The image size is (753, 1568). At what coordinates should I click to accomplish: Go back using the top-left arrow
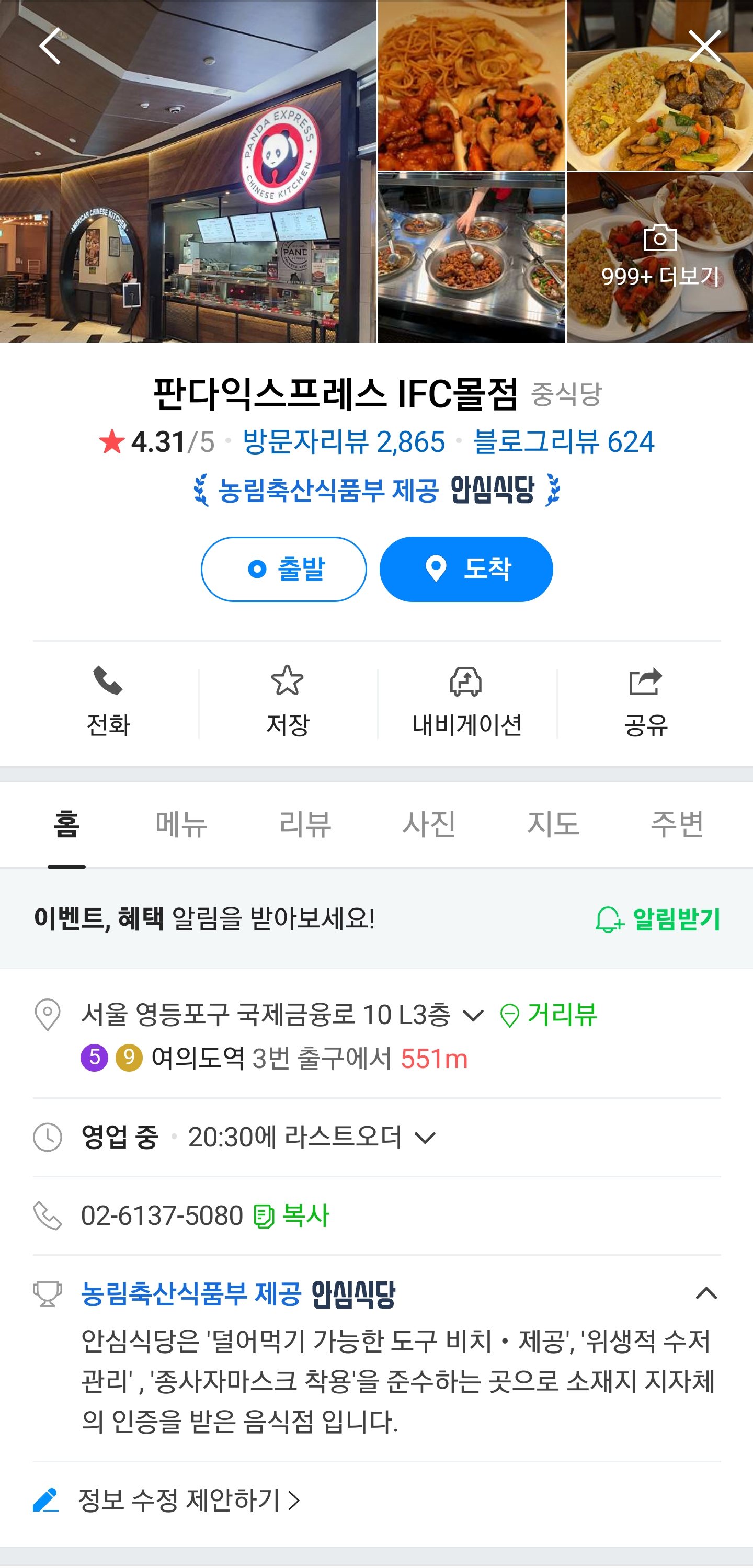pos(51,46)
